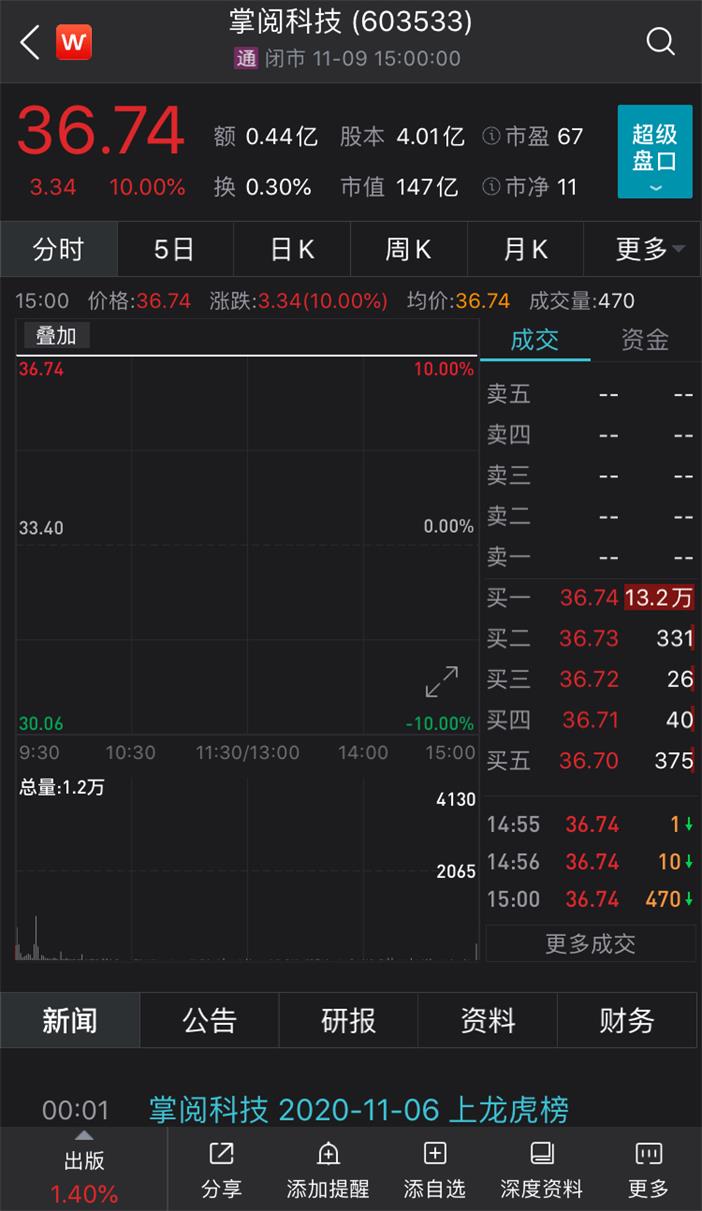
Task: Select the 周K chart tab
Action: pos(408,249)
